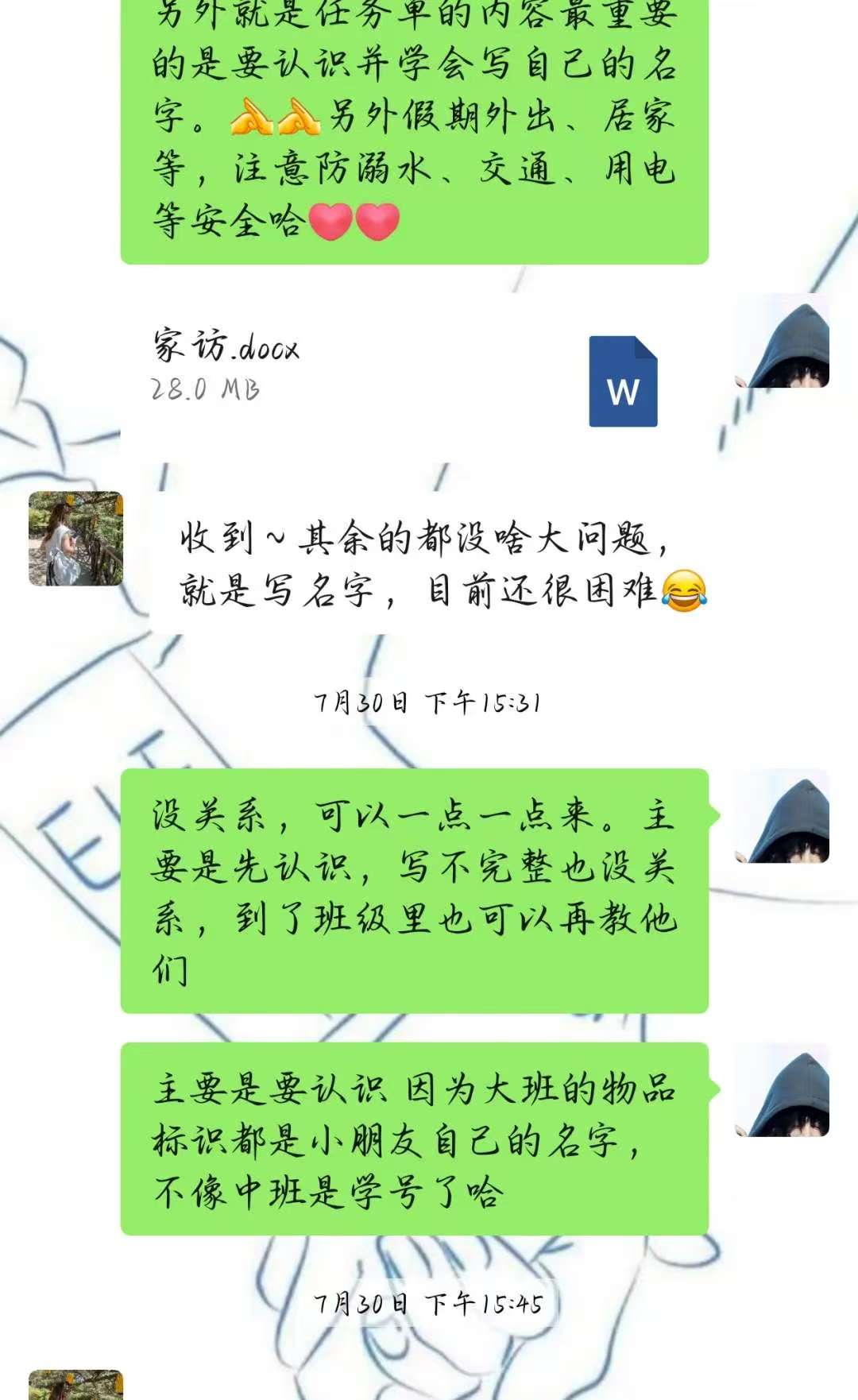Open avatar beside the 收到~其余的都没啥大问题 message
Image resolution: width=858 pixels, height=1400 pixels.
[x=76, y=539]
